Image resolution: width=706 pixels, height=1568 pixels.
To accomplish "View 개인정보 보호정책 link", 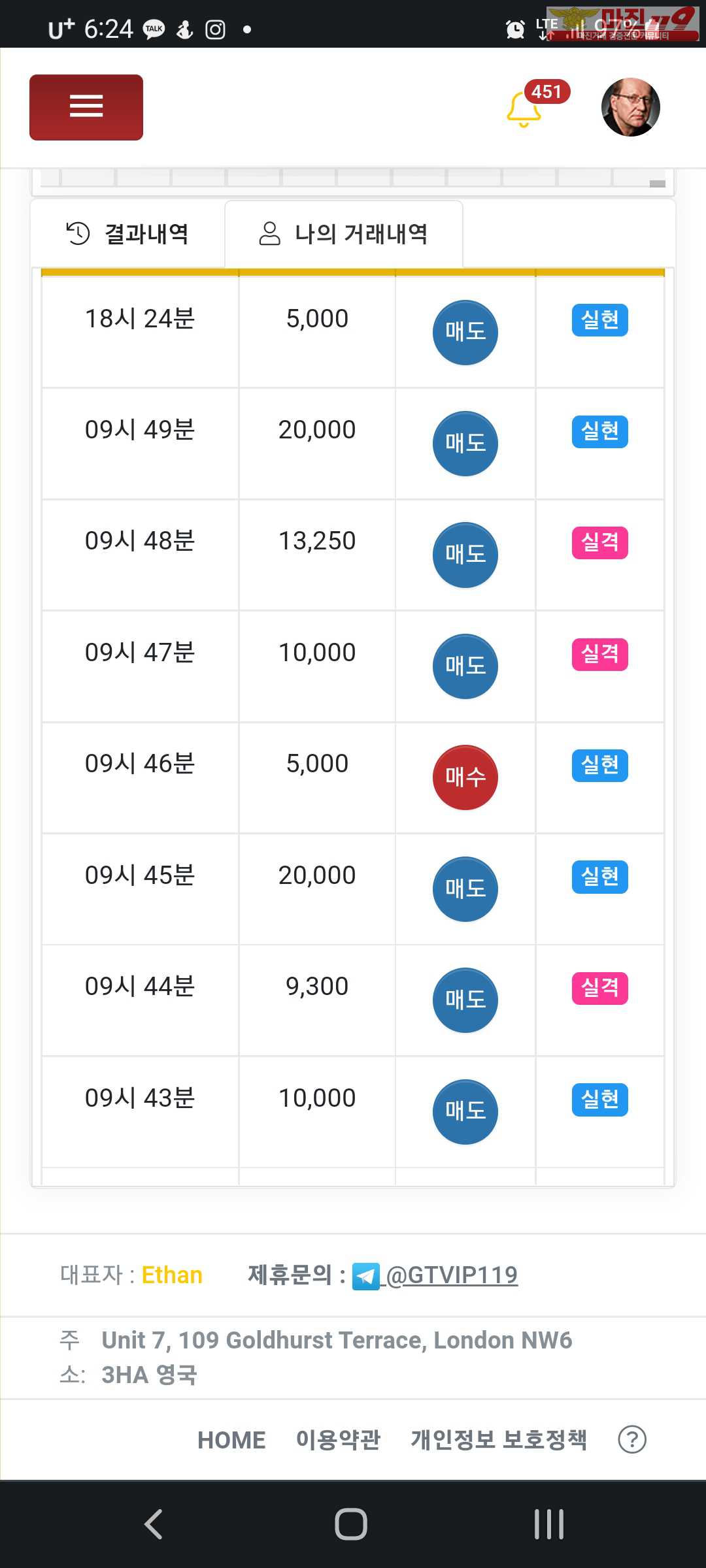I will click(499, 1440).
